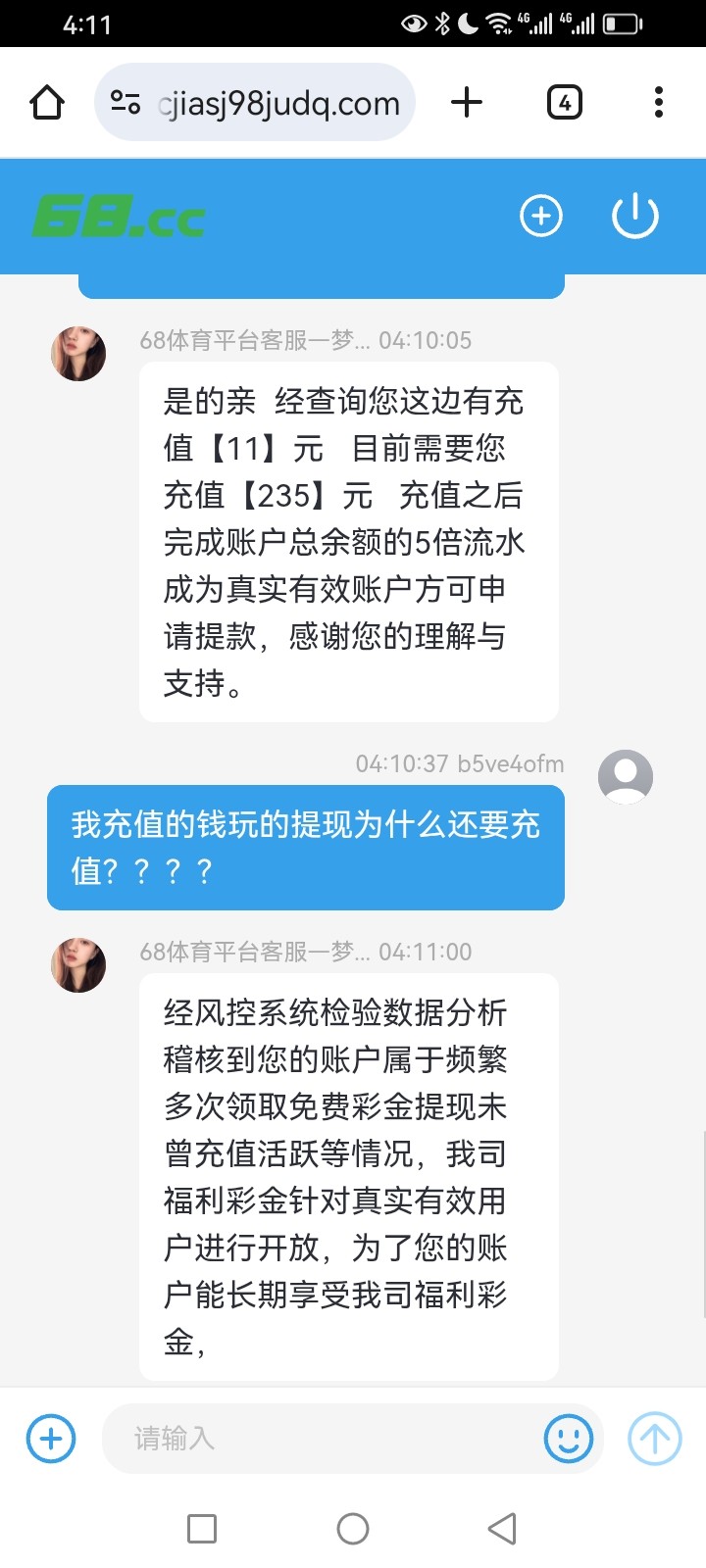This screenshot has height=1568, width=706.
Task: Open the tab switcher showing 4 tabs
Action: pos(564,102)
